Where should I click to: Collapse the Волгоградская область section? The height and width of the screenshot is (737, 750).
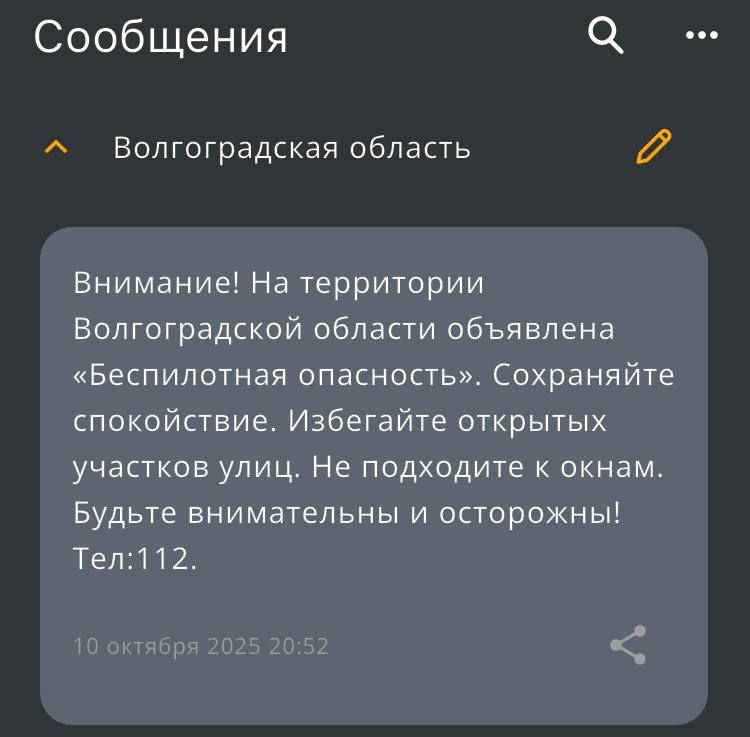[x=57, y=149]
